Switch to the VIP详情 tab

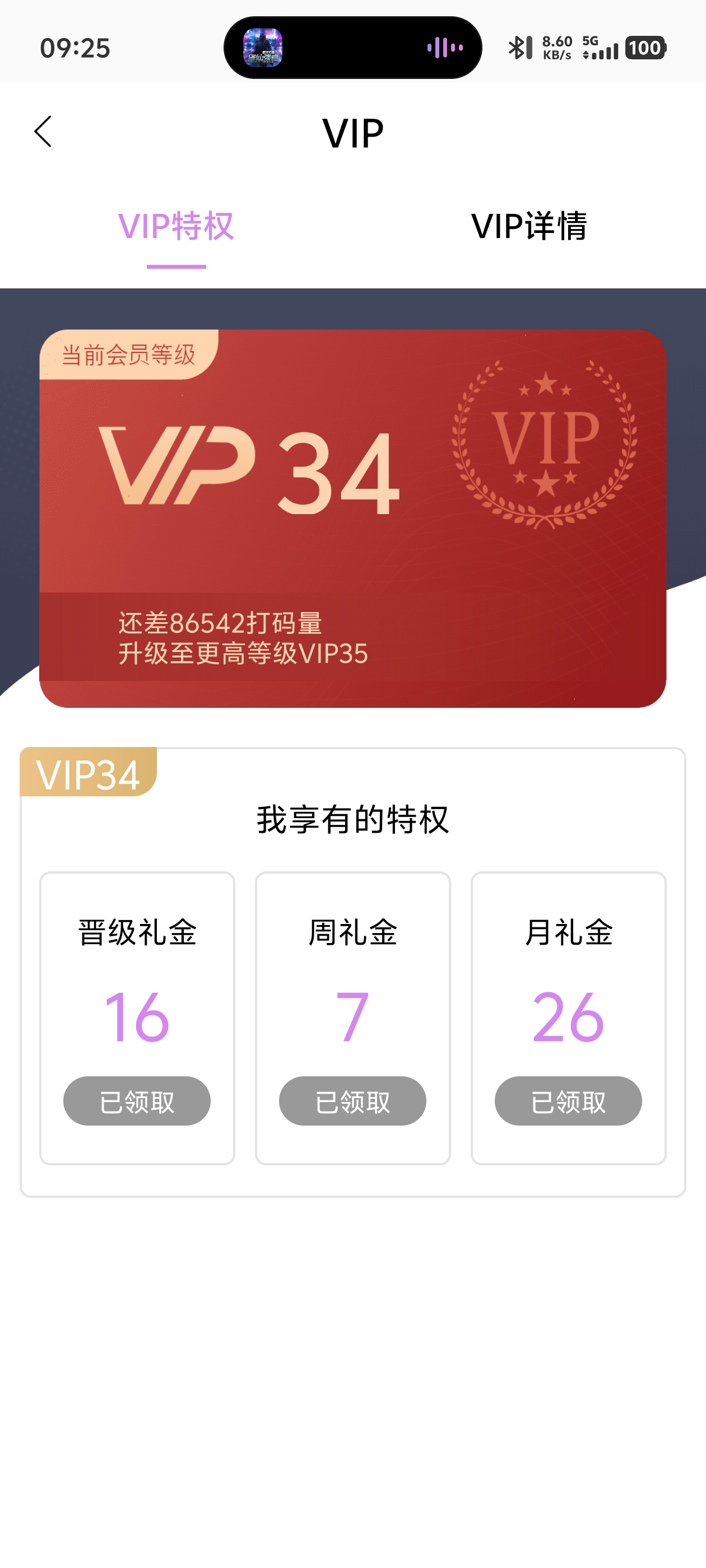coord(528,226)
